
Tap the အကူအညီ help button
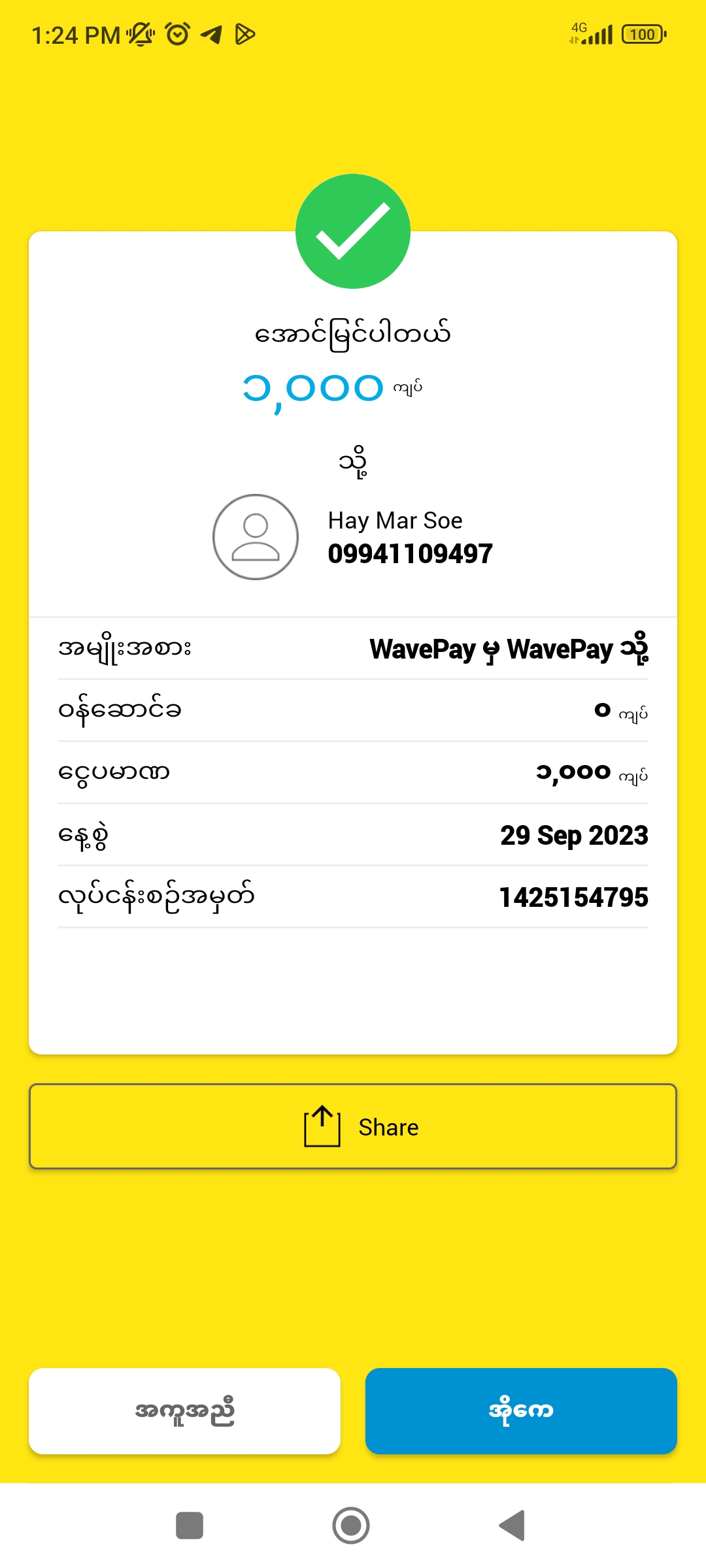tap(184, 1411)
